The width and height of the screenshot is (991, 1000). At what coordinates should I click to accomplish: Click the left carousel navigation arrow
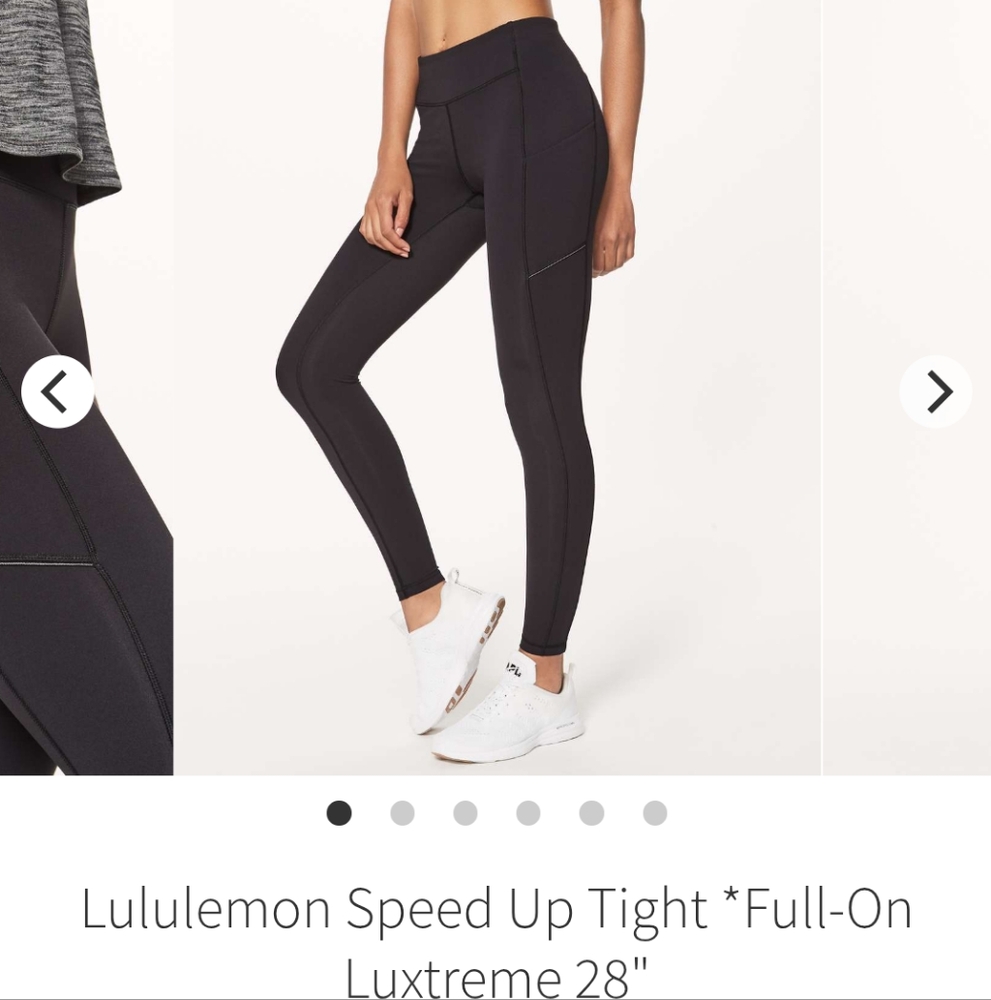click(x=57, y=391)
